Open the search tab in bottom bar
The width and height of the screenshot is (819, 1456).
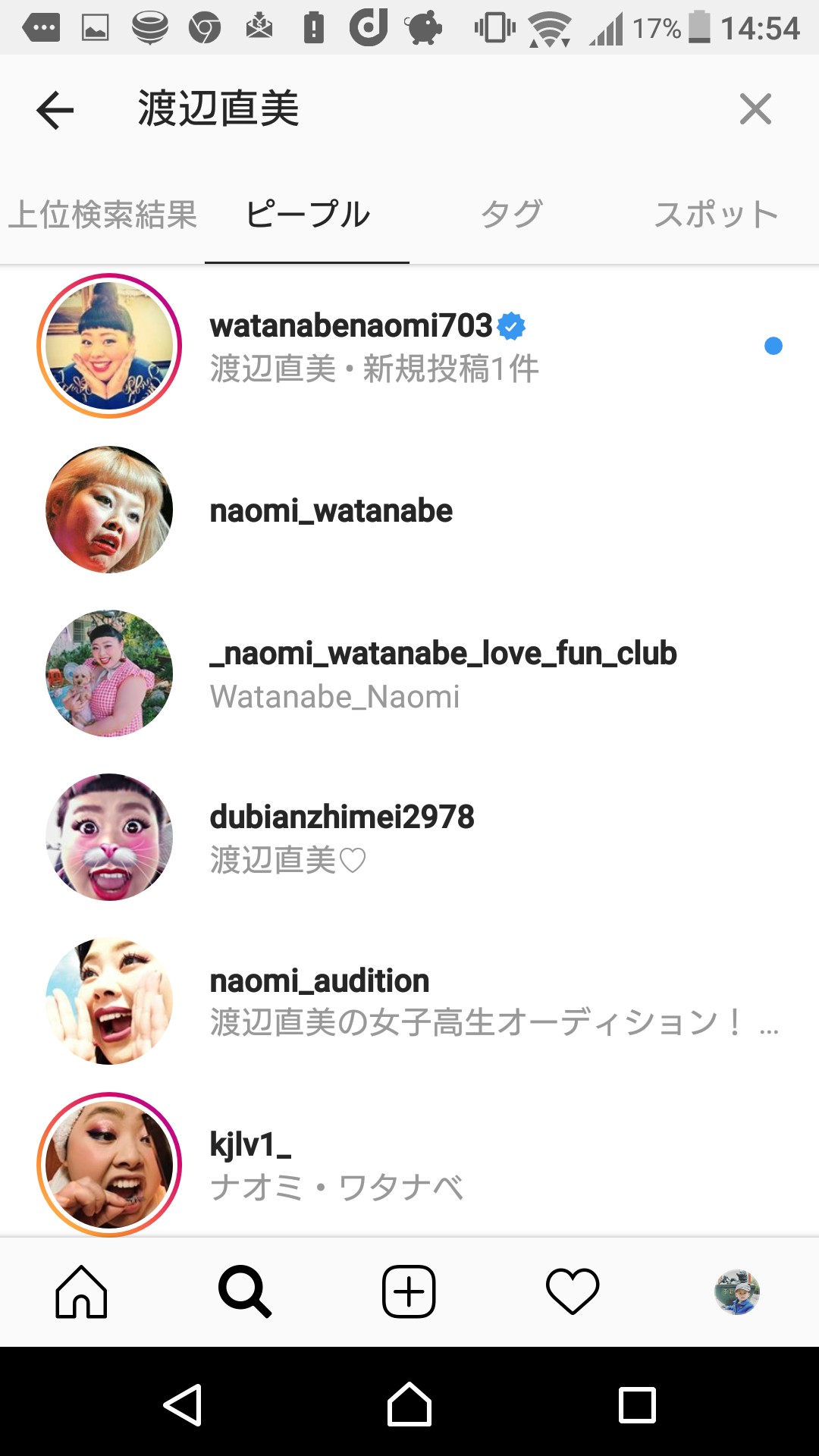[244, 1291]
